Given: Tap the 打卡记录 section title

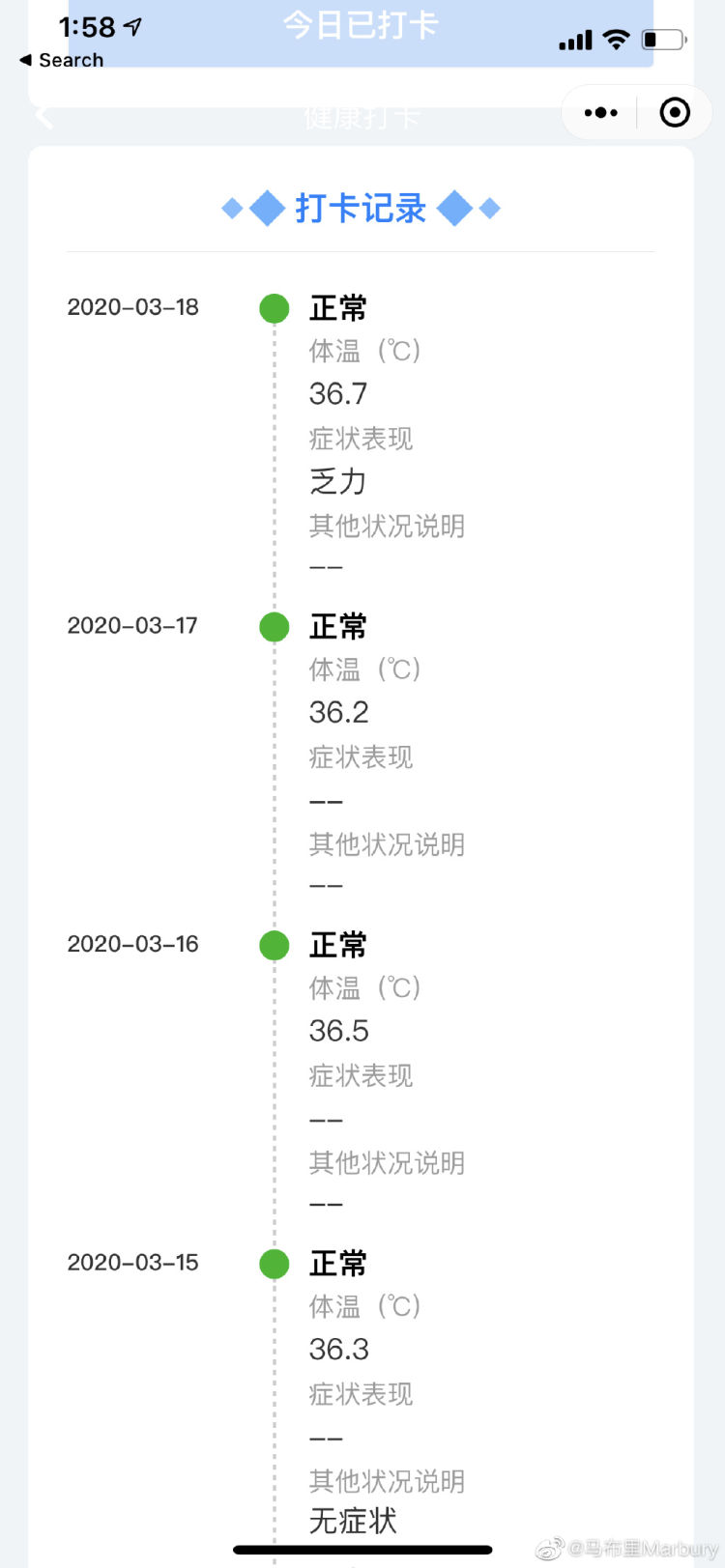Looking at the screenshot, I should 362,209.
